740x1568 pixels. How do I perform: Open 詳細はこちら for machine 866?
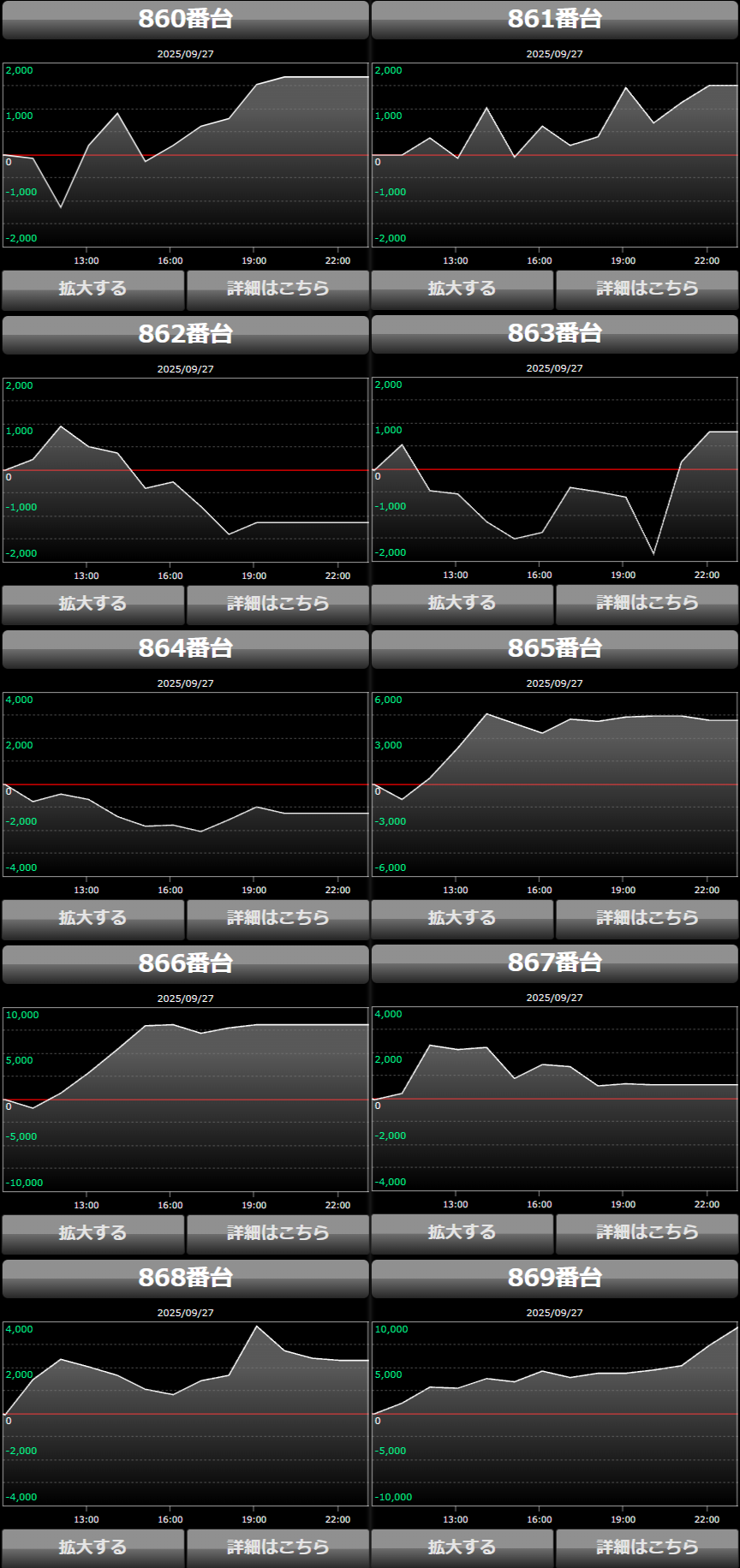coord(277,1233)
